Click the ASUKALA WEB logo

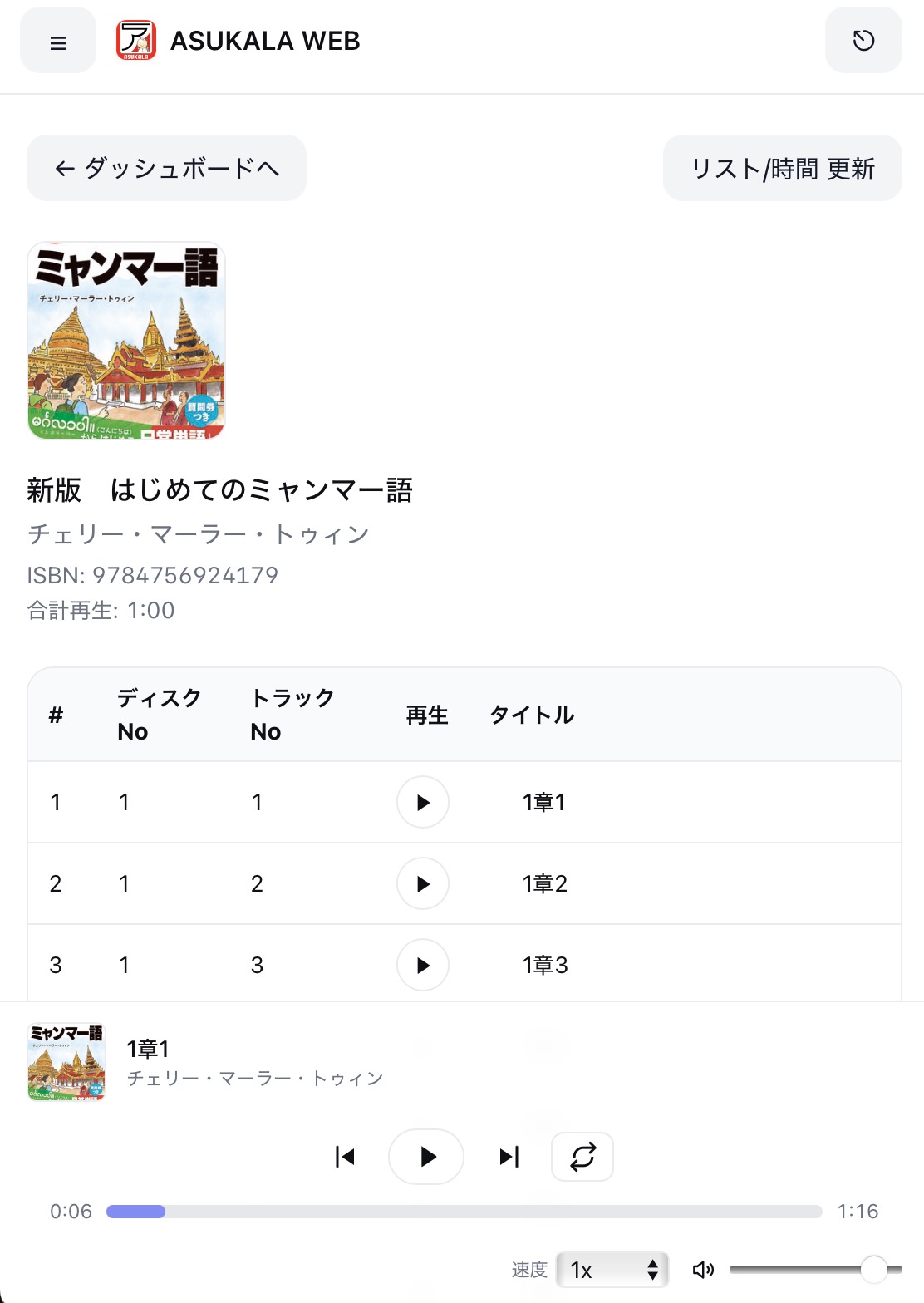point(137,40)
